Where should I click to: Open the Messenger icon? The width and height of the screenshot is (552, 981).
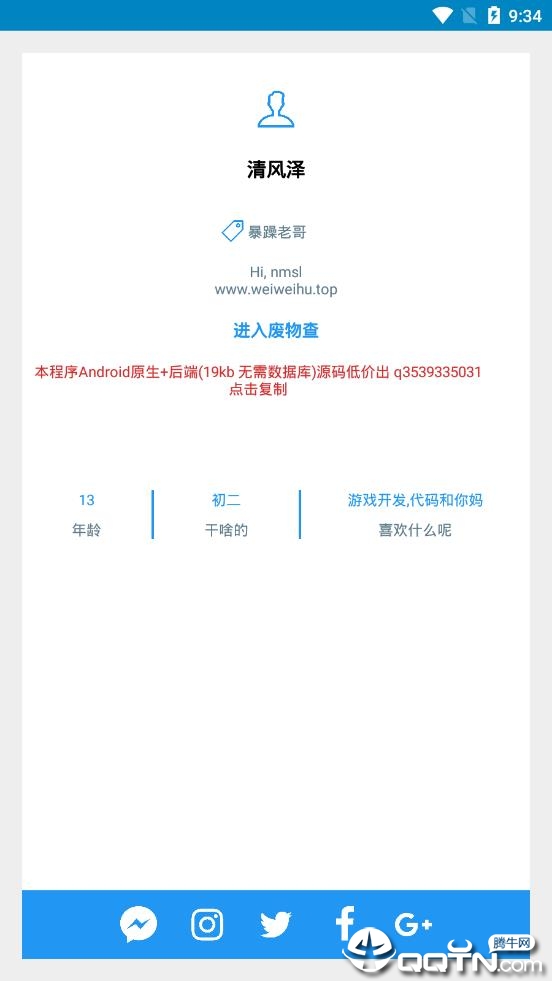click(x=138, y=925)
